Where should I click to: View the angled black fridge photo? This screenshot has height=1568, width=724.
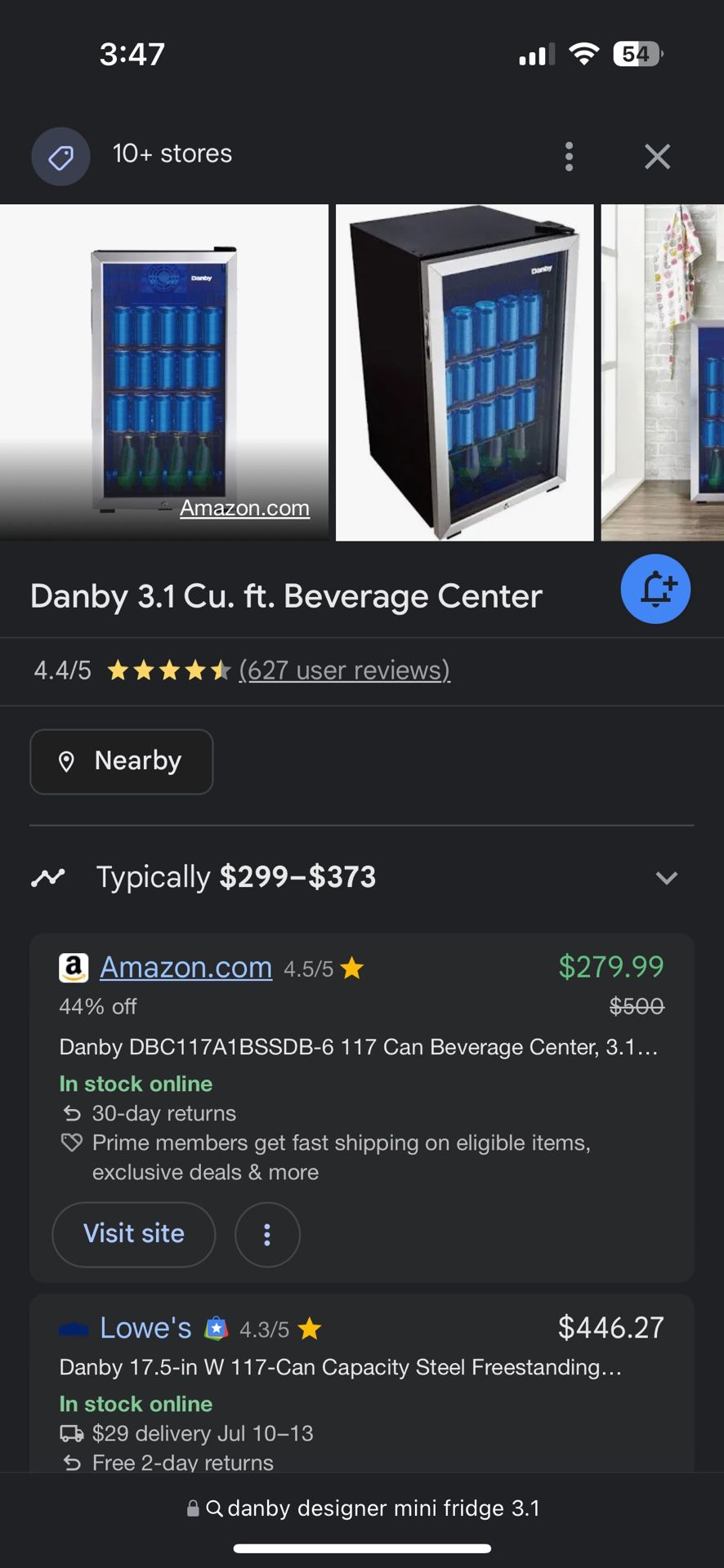464,372
